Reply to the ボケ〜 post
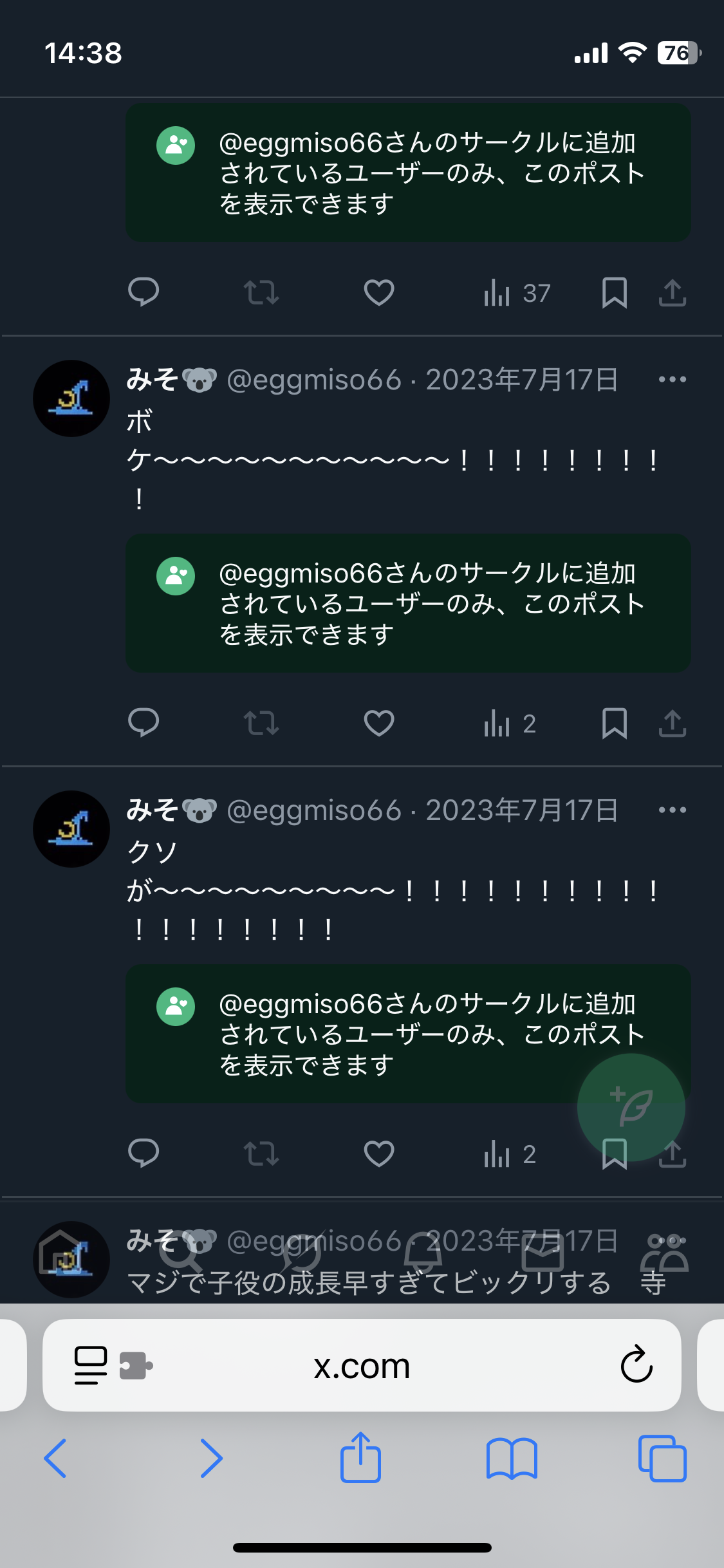 pos(144,723)
